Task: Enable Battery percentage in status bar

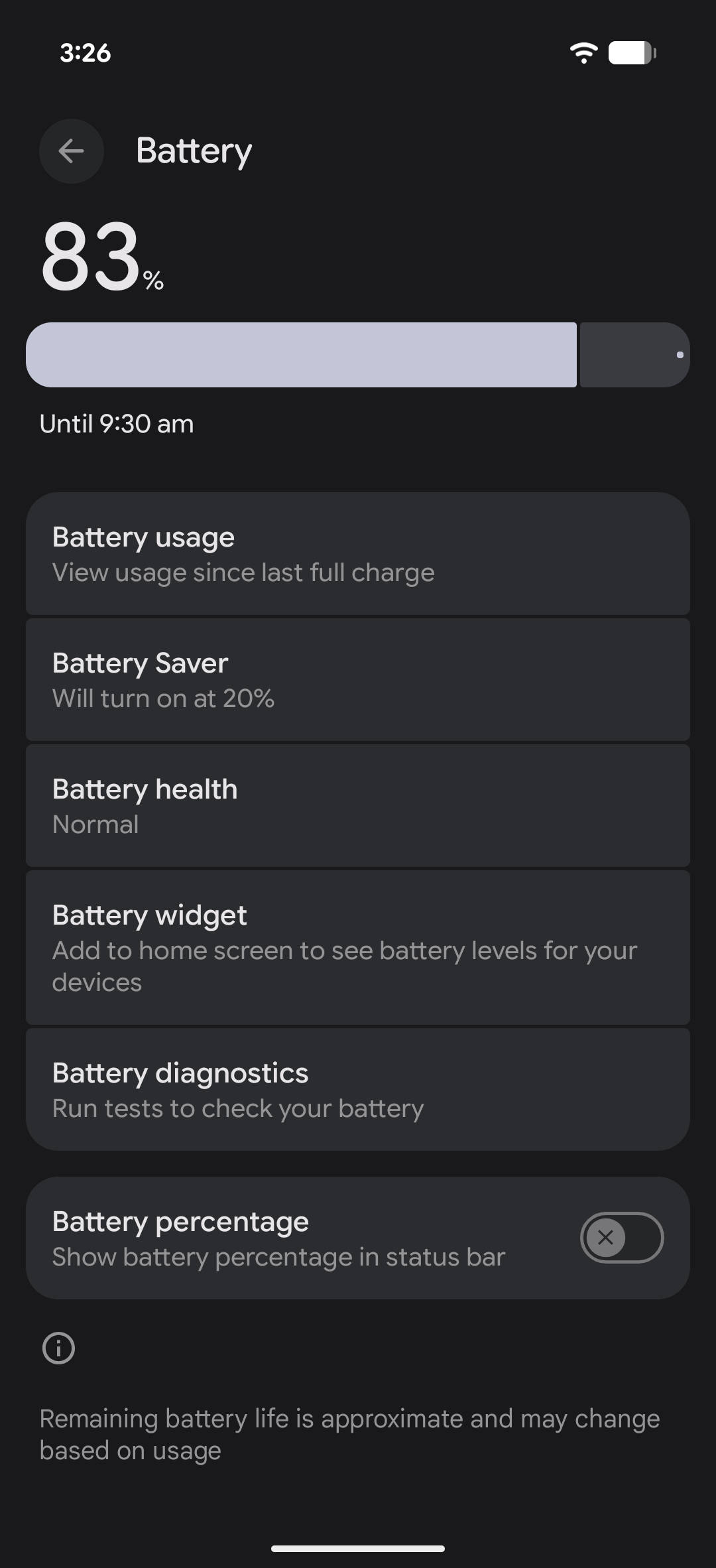Action: tap(622, 1238)
